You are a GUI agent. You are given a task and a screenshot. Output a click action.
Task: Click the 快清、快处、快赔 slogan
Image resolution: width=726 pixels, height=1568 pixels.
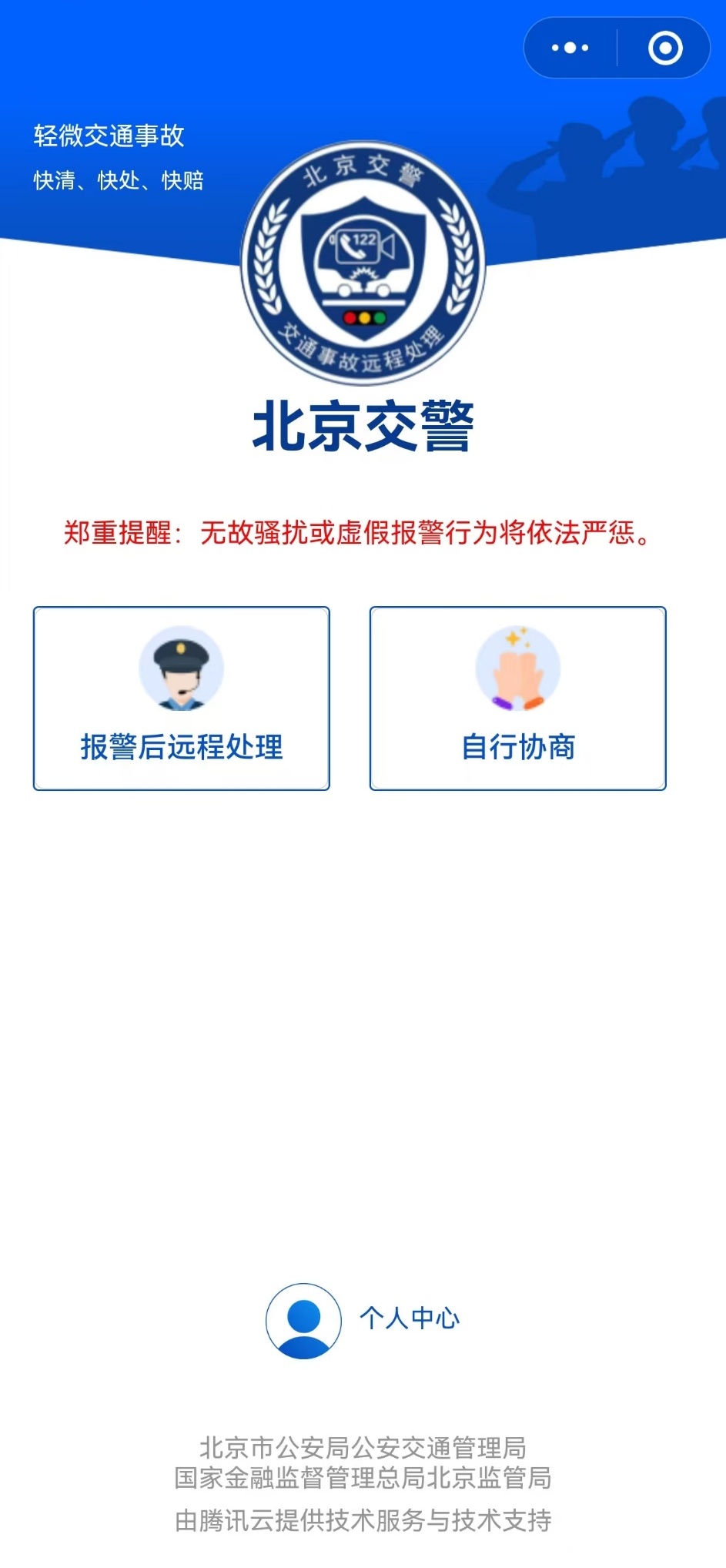(119, 180)
